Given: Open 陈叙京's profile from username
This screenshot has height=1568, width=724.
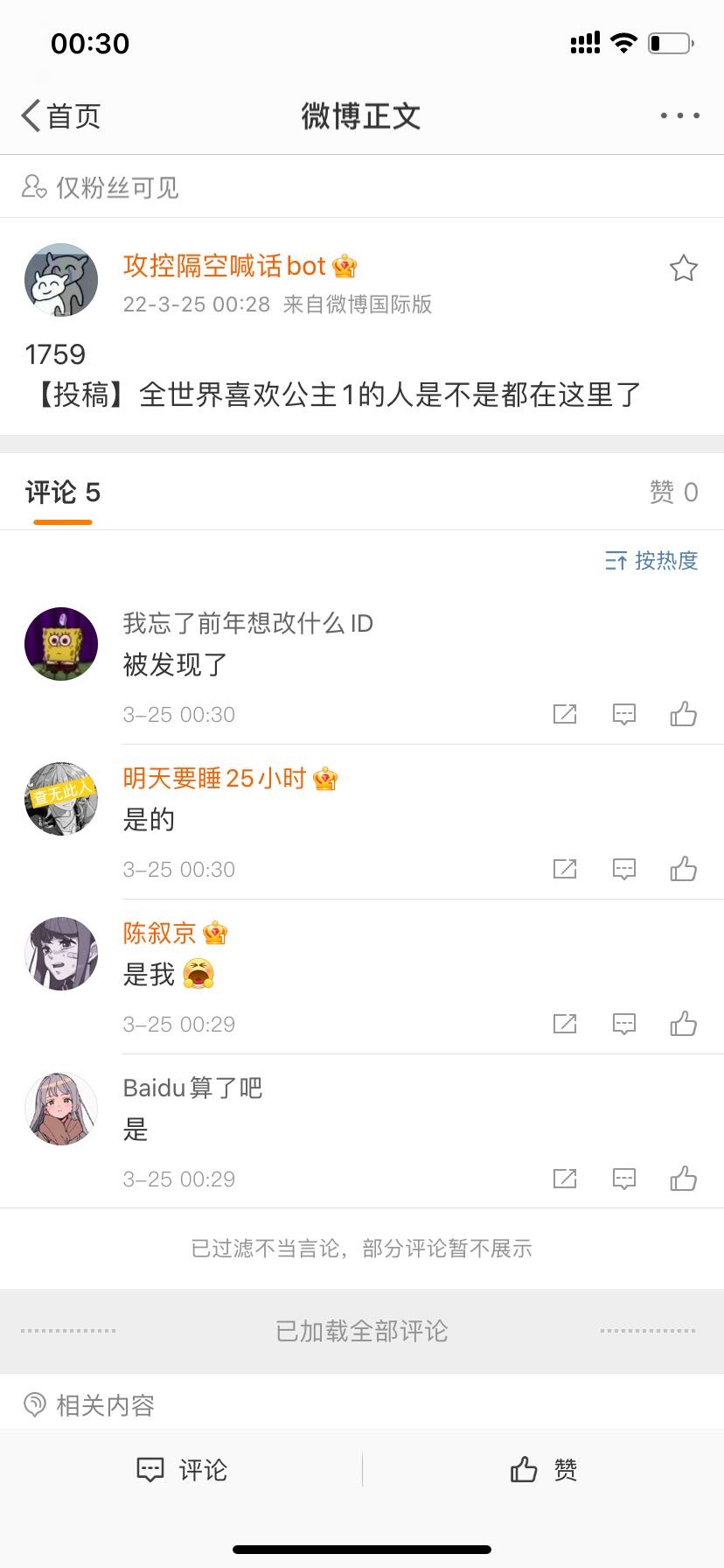Looking at the screenshot, I should pos(159,933).
